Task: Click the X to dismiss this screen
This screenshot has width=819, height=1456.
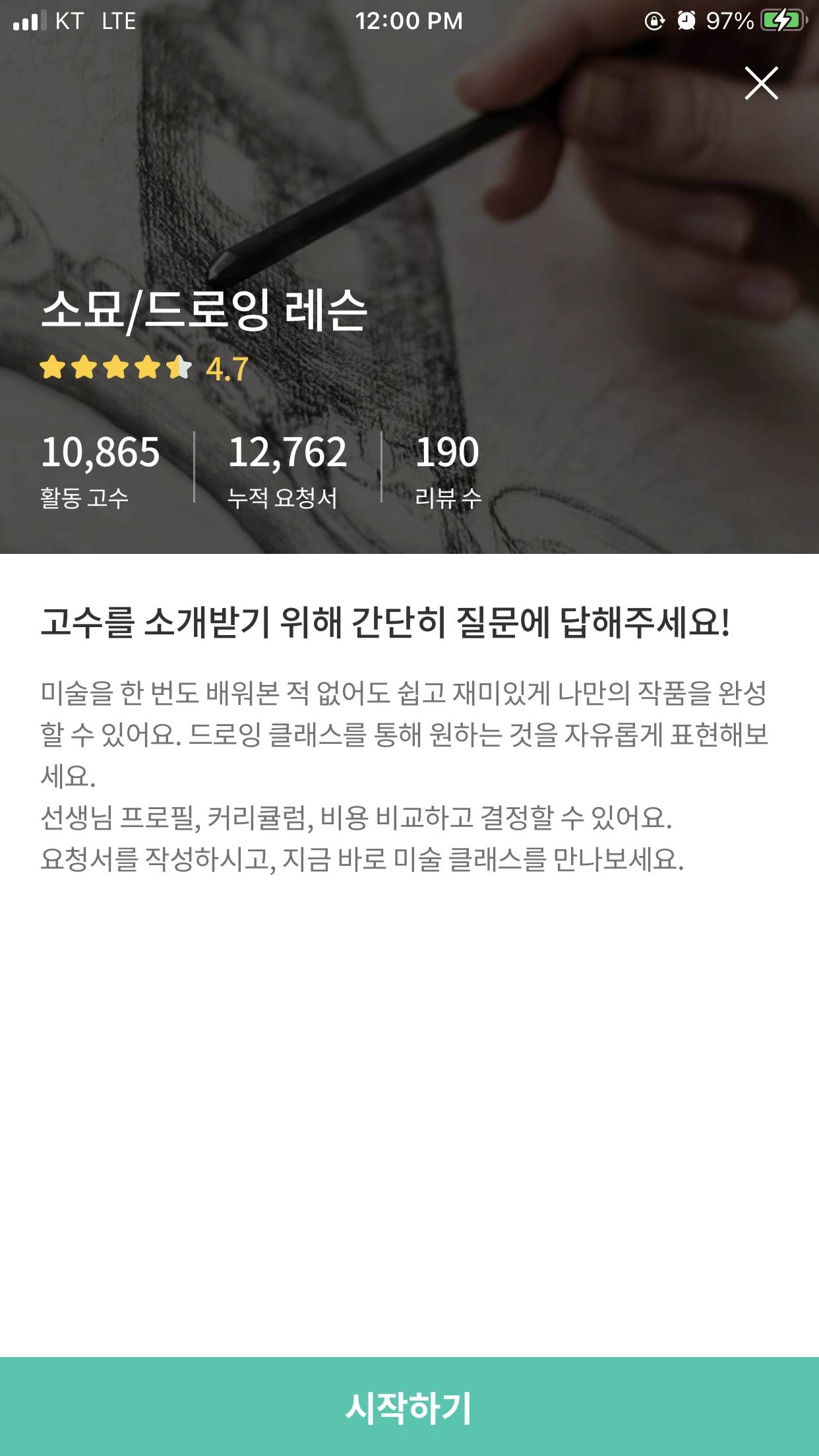Action: [x=762, y=84]
